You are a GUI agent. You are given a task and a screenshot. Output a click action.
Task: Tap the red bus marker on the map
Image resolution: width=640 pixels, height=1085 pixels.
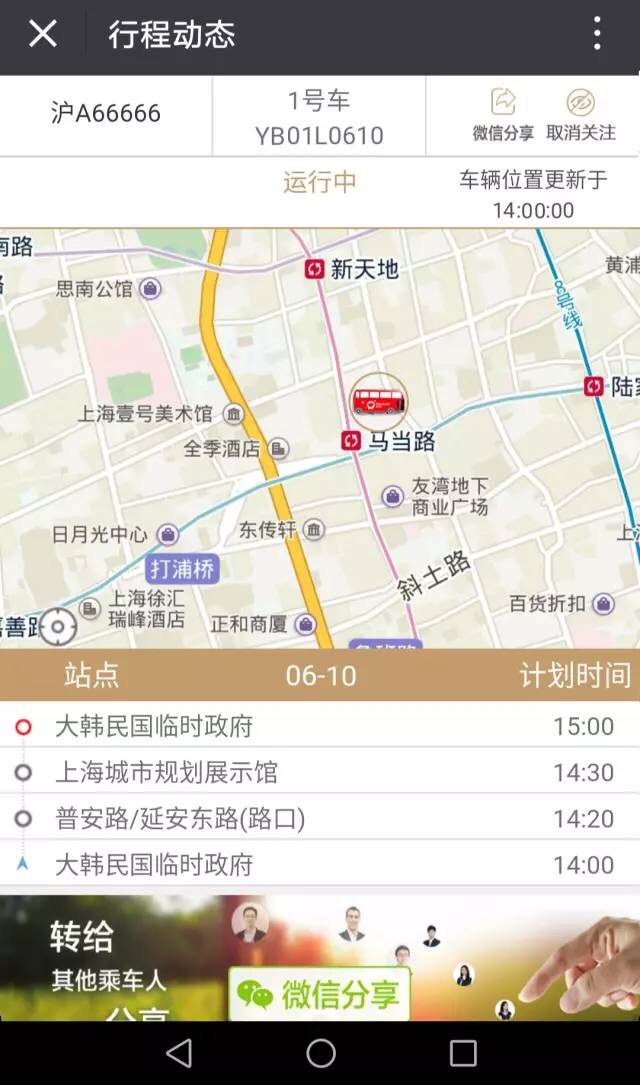(x=379, y=401)
